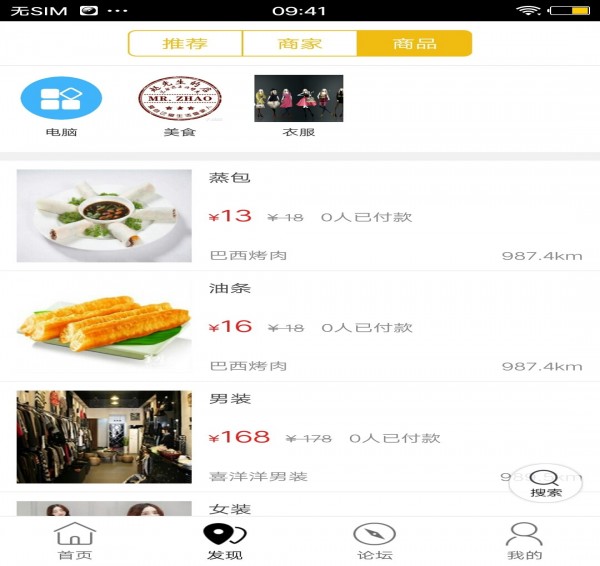Switch to the 推荐 tab

pos(185,44)
